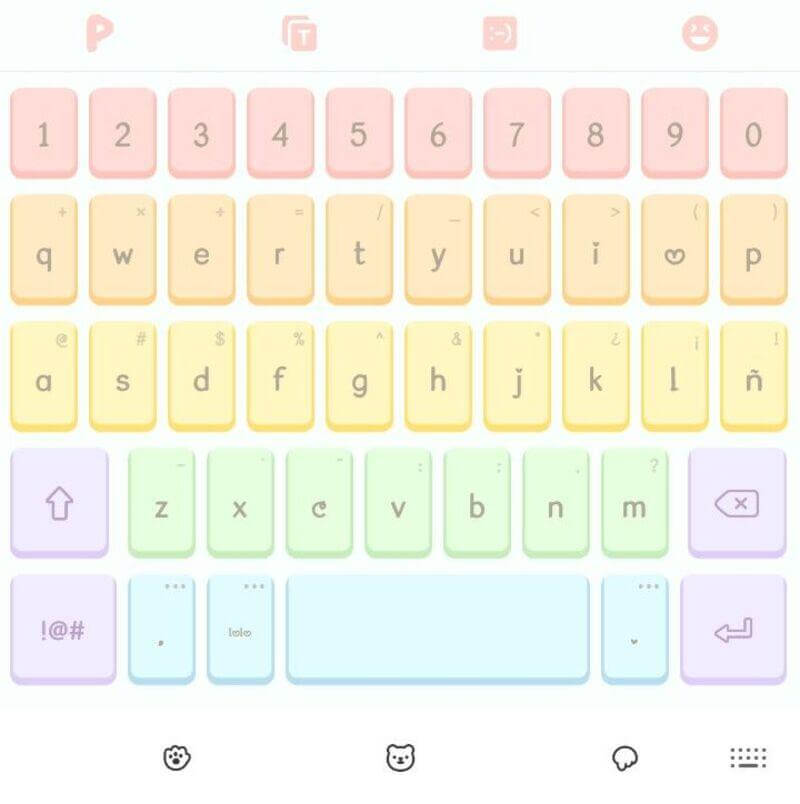Open the emoji face panel
This screenshot has width=800, height=804.
coord(700,34)
